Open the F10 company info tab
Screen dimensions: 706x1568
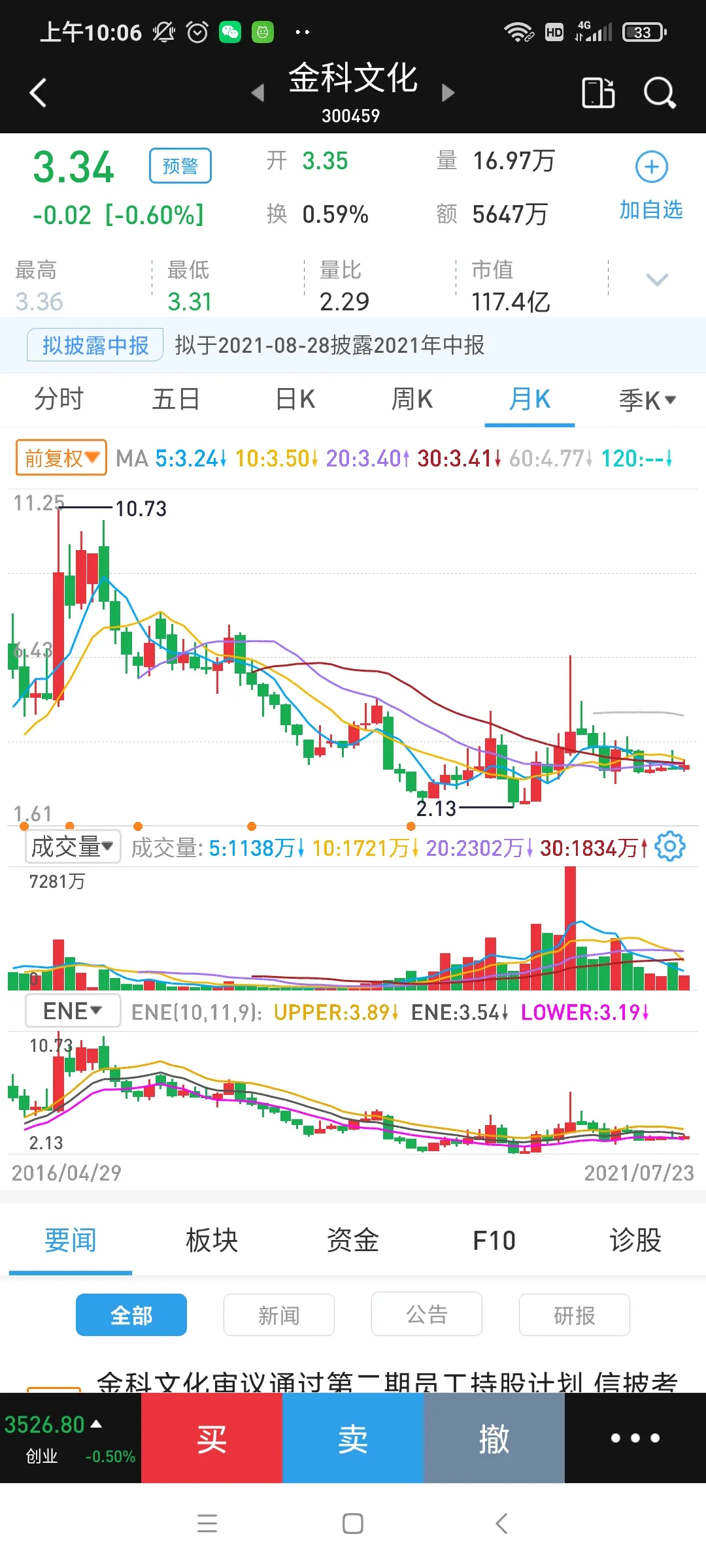tap(494, 1240)
